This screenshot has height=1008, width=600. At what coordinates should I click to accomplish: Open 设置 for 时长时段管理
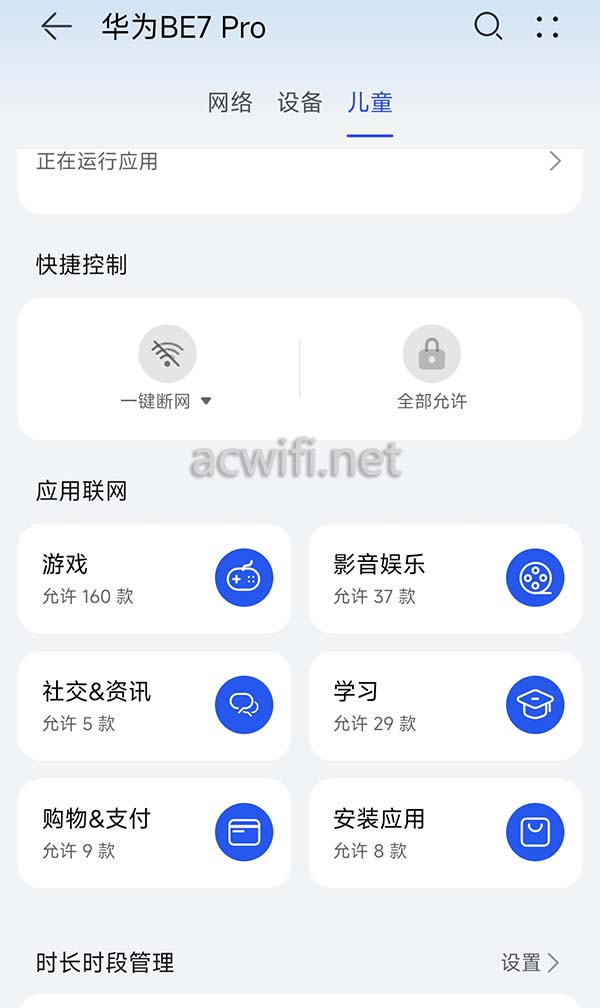pyautogui.click(x=530, y=963)
